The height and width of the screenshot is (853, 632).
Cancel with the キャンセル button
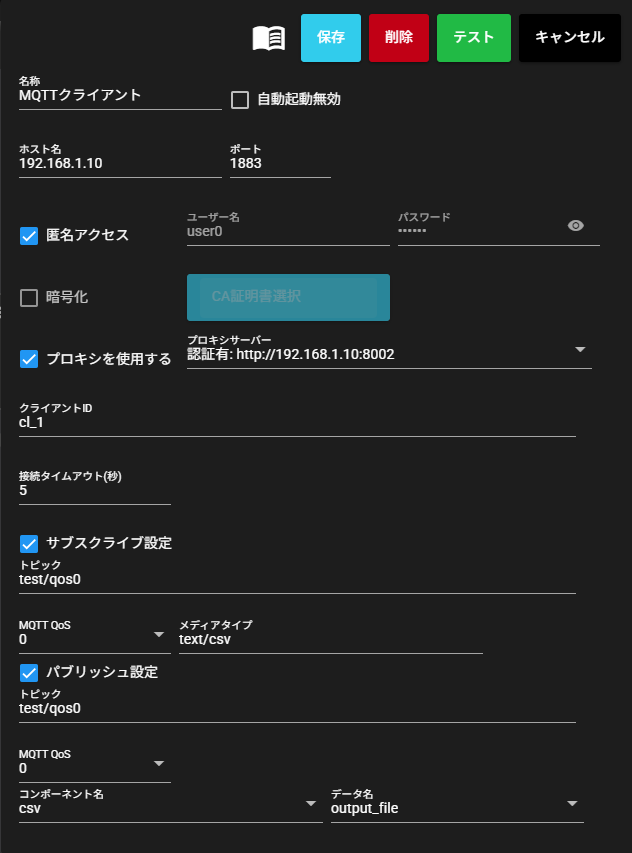pos(569,38)
